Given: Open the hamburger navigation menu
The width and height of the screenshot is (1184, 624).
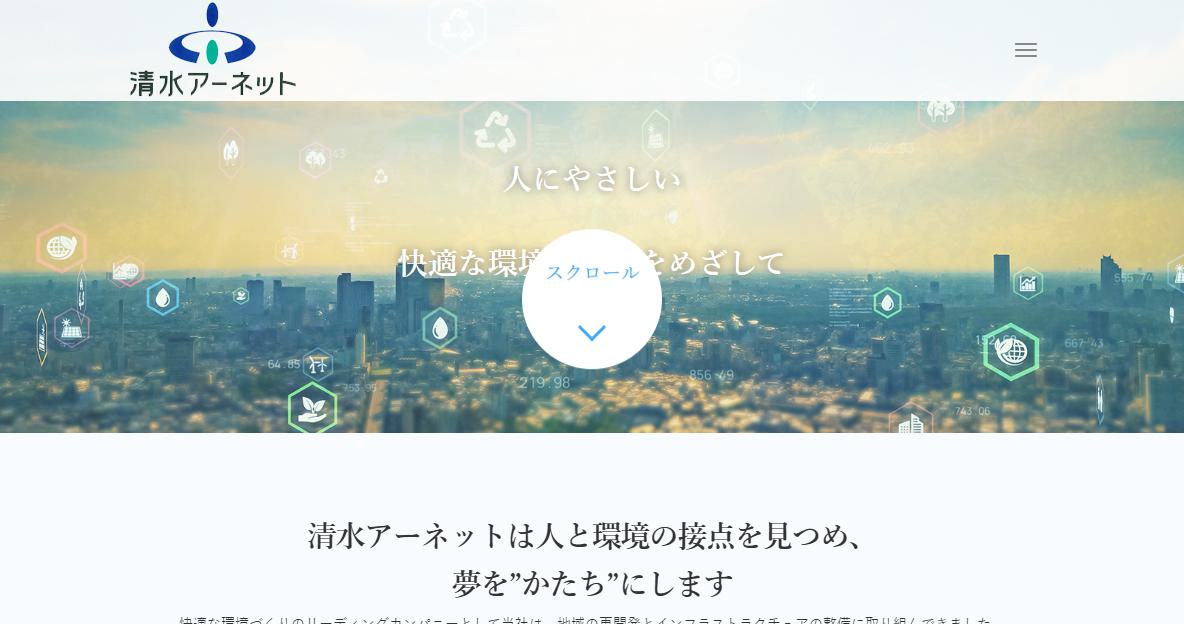Looking at the screenshot, I should coord(1025,50).
